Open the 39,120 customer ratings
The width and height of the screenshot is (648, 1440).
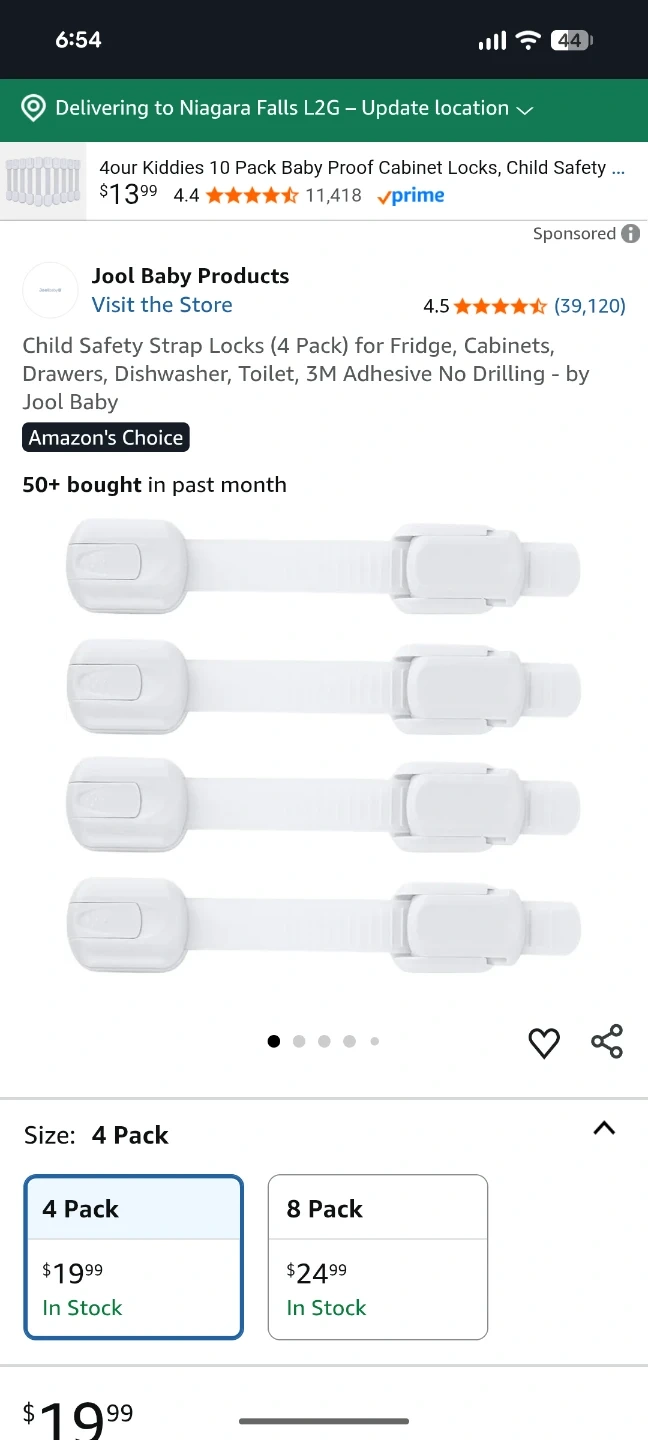tap(589, 306)
